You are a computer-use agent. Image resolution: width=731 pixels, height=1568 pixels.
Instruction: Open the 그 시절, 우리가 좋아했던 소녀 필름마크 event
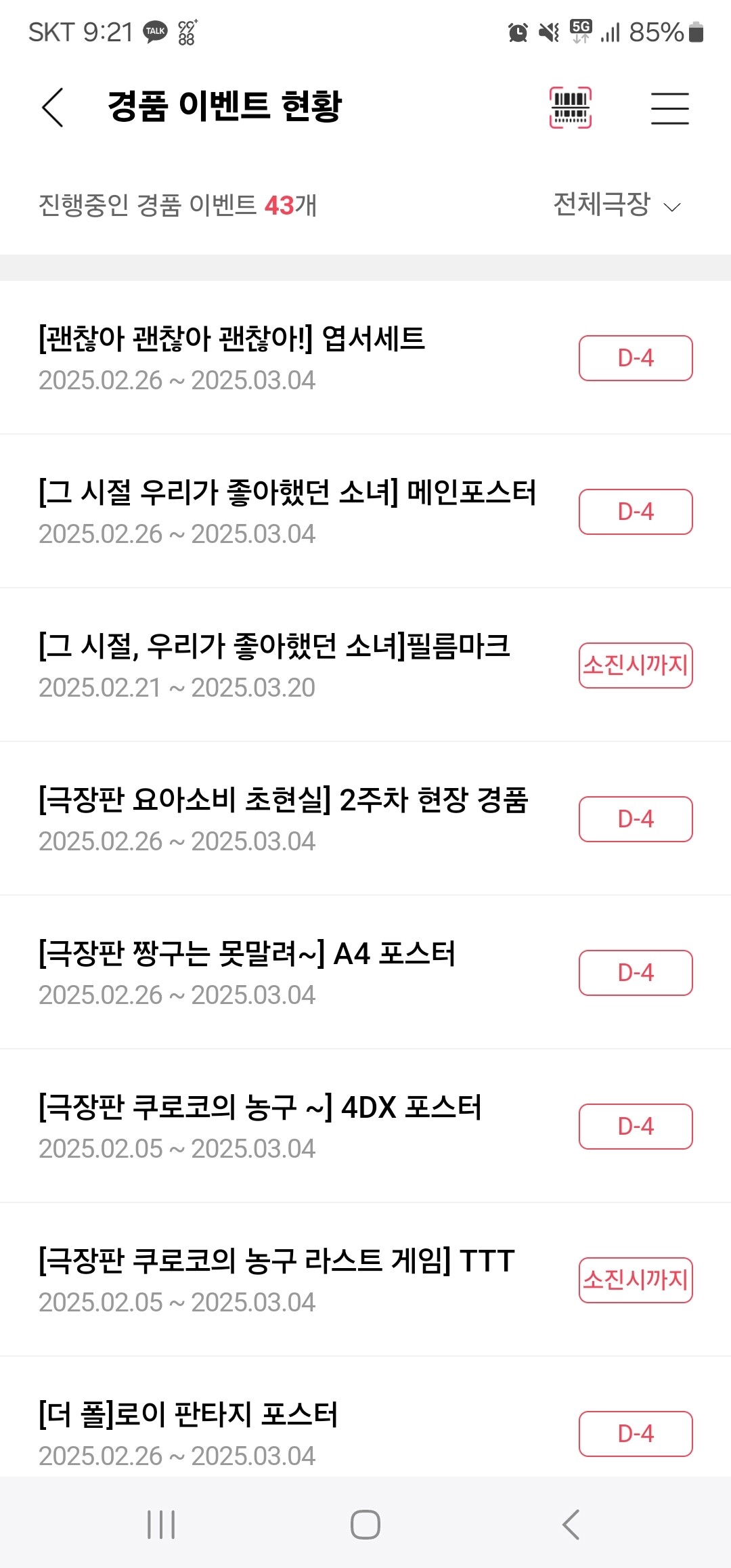click(x=365, y=665)
